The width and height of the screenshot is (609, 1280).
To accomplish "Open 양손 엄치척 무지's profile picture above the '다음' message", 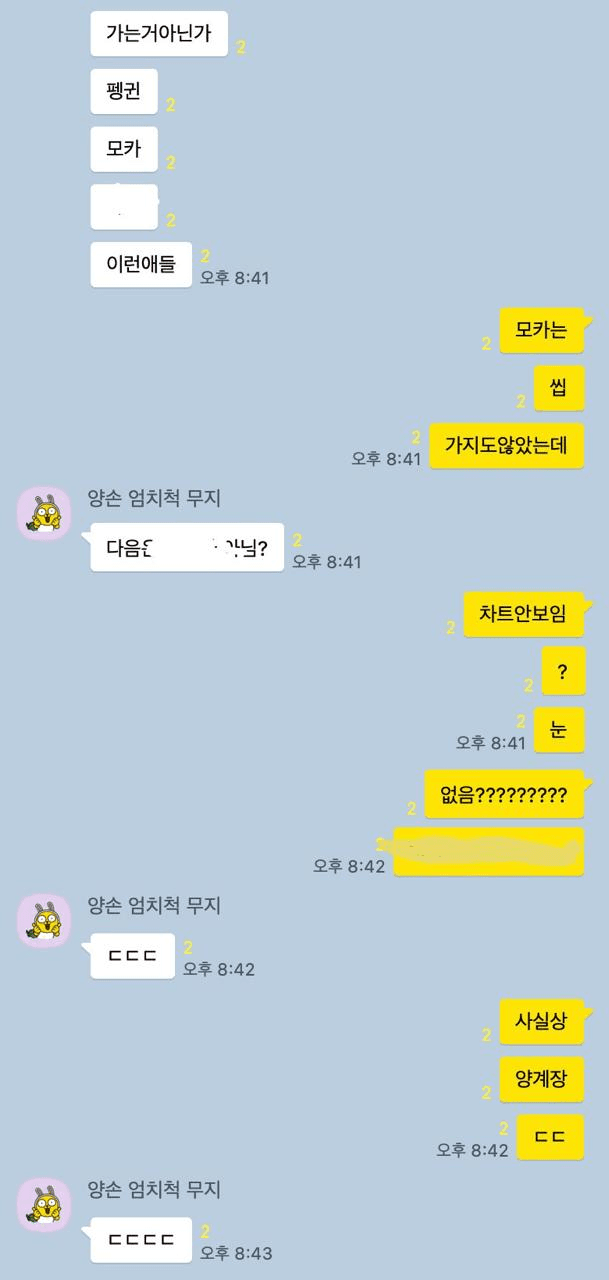I will [x=45, y=513].
